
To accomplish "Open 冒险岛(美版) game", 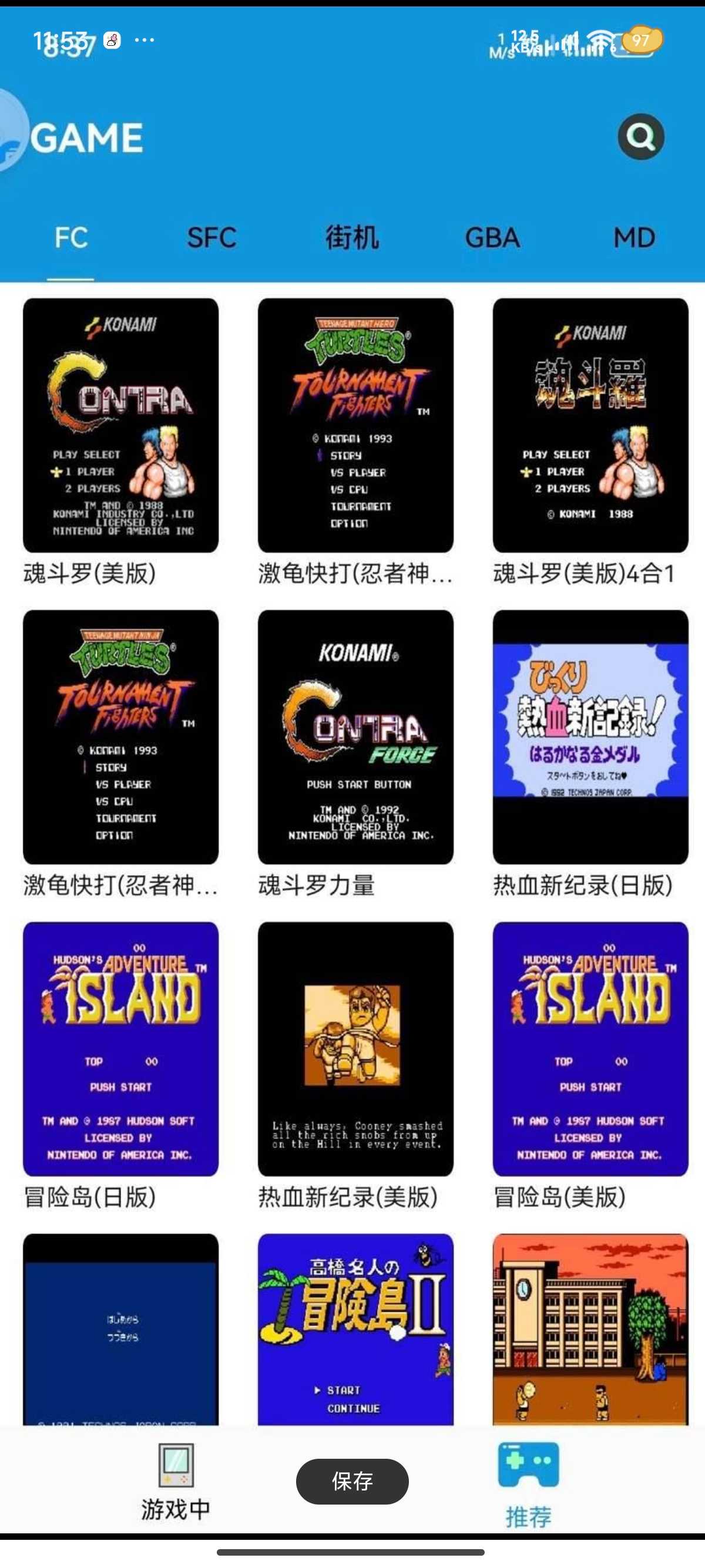I will tap(590, 1049).
